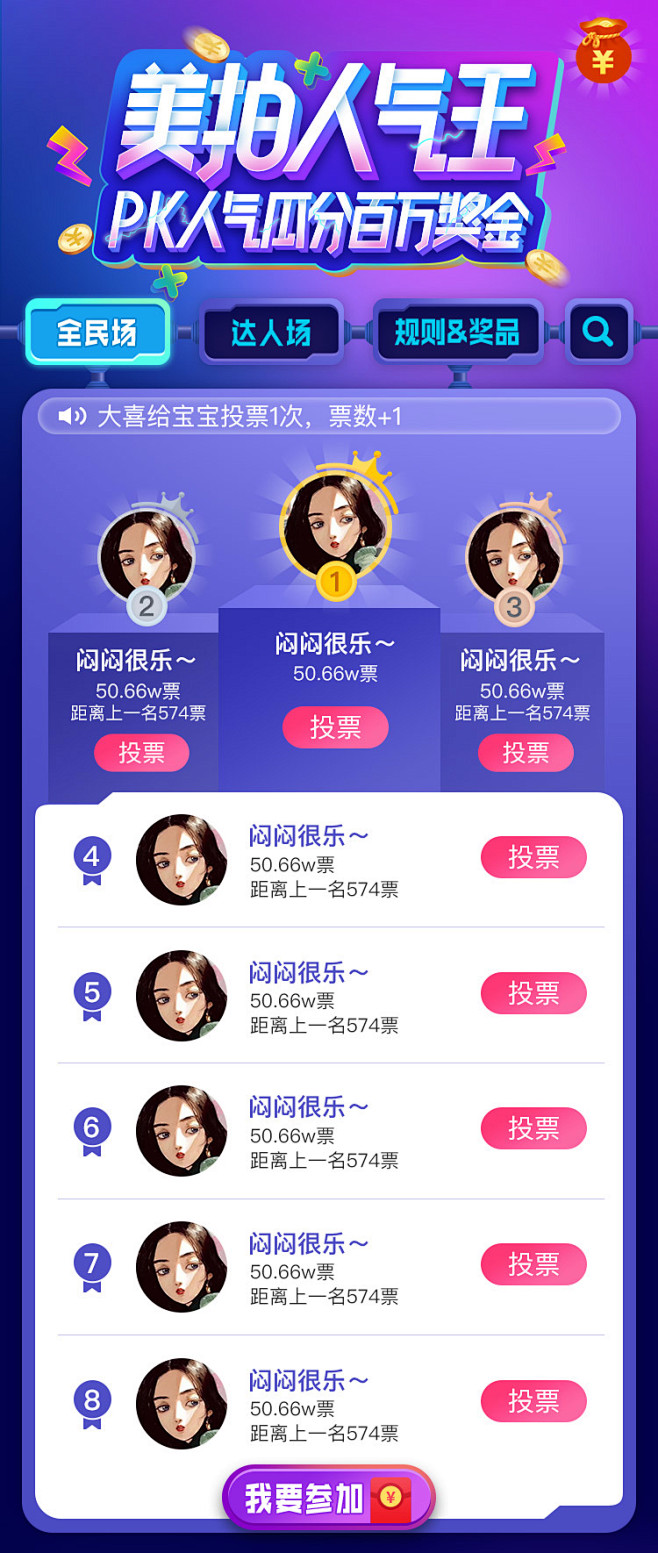Tap 投票 for the rank 4 row

[533, 857]
